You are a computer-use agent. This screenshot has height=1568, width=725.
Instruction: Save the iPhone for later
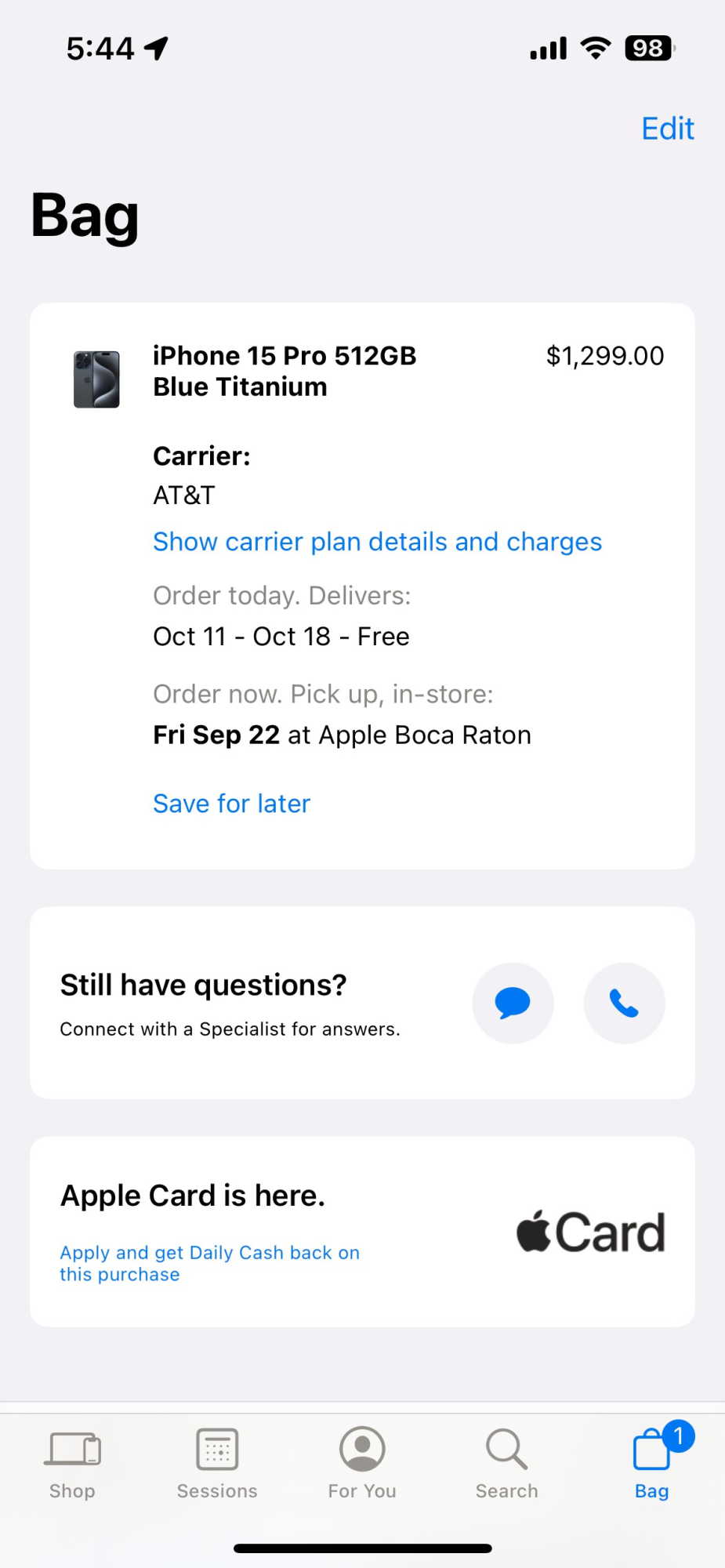(x=231, y=804)
